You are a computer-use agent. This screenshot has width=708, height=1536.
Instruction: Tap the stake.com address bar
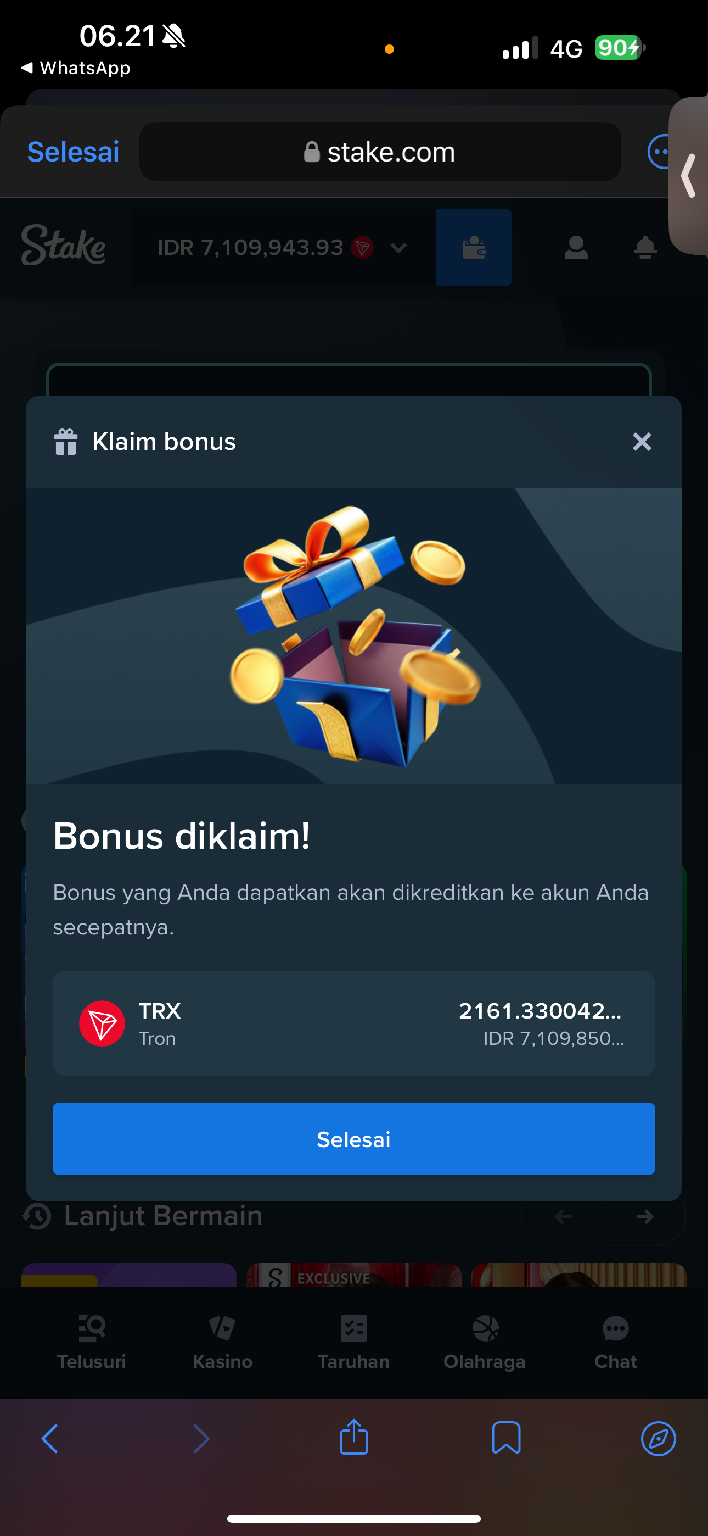380,152
